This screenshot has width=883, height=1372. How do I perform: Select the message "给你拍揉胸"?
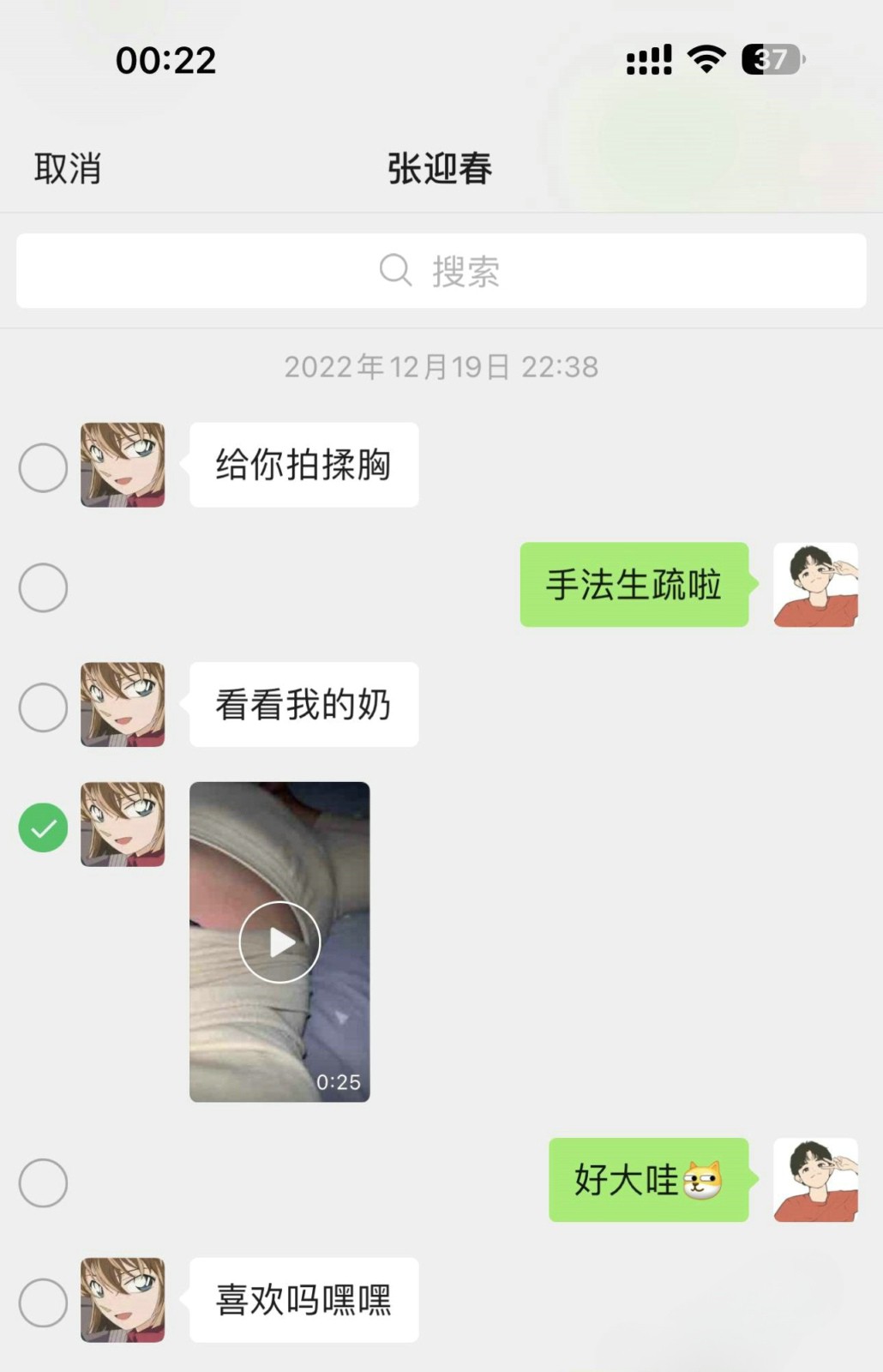tap(43, 468)
